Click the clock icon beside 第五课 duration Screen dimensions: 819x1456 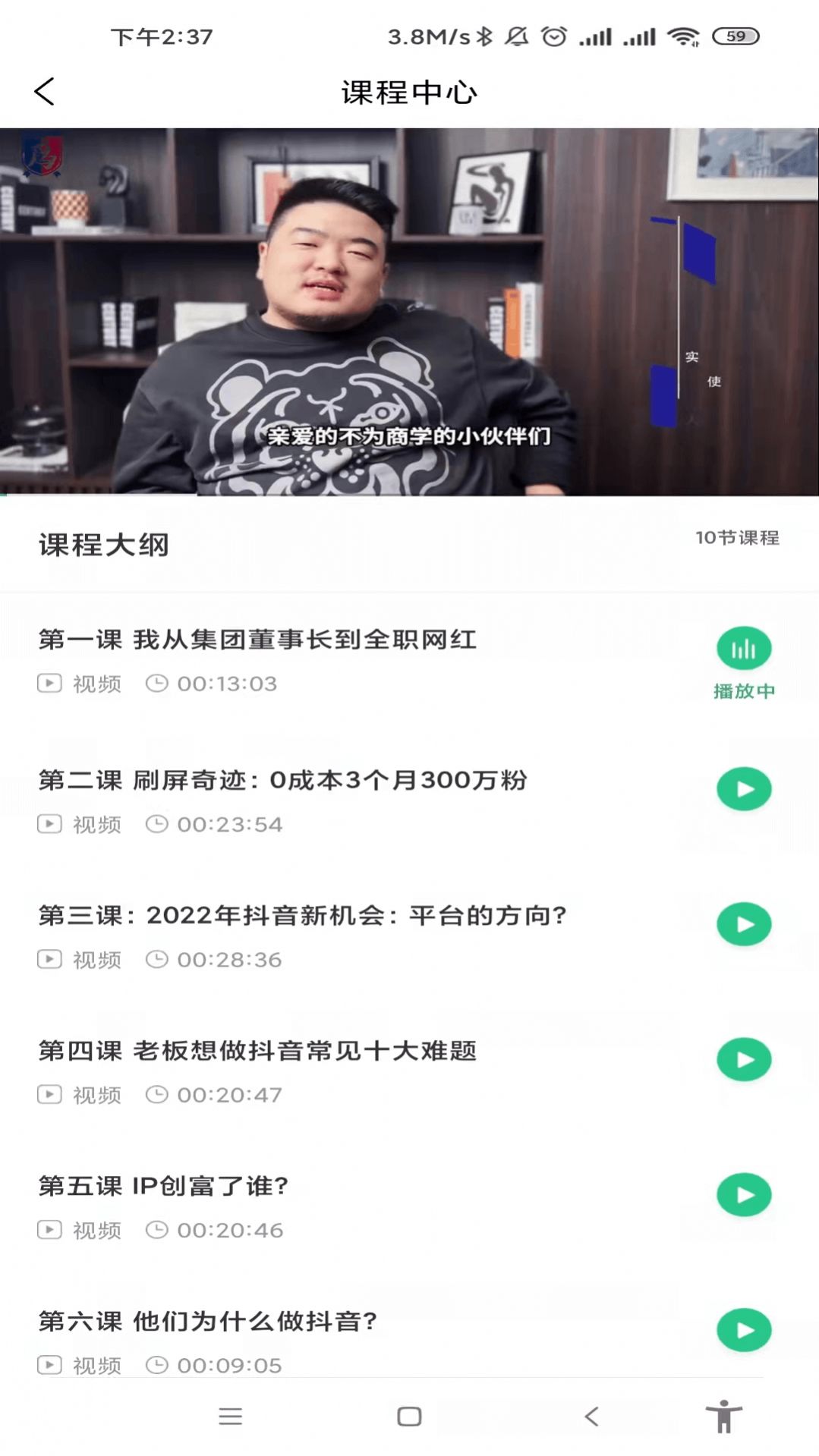point(158,1230)
